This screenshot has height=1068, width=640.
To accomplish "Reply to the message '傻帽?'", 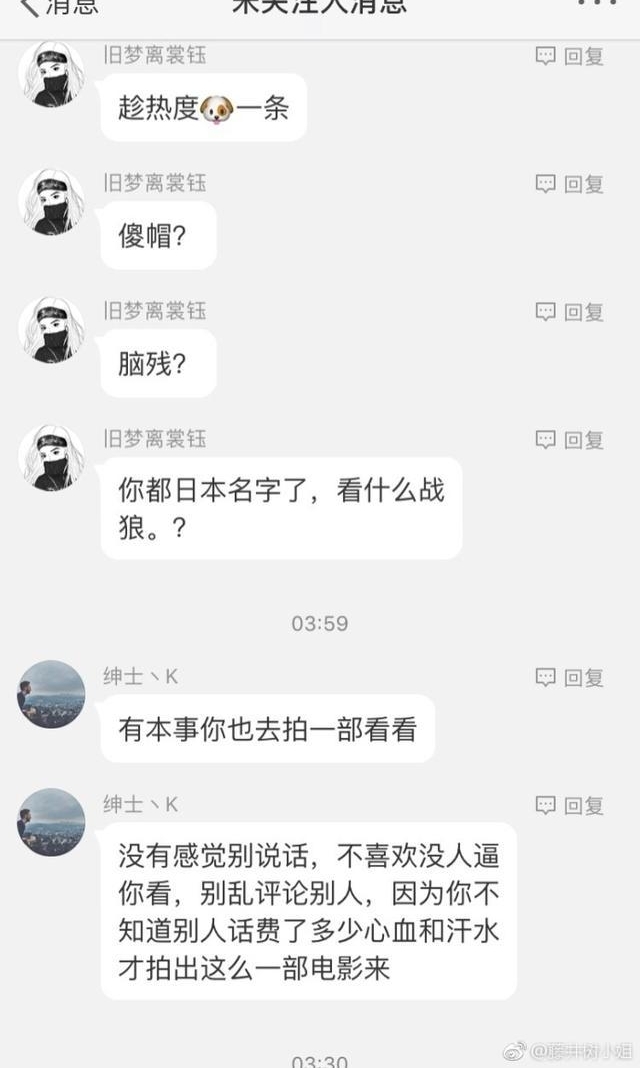I will click(570, 184).
